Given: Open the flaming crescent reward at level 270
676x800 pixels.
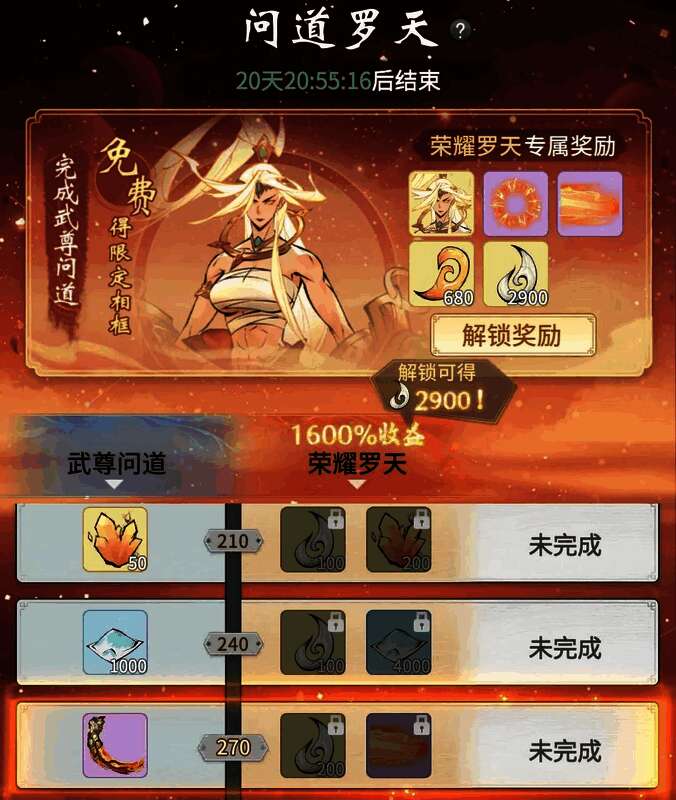Looking at the screenshot, I should coord(115,746).
